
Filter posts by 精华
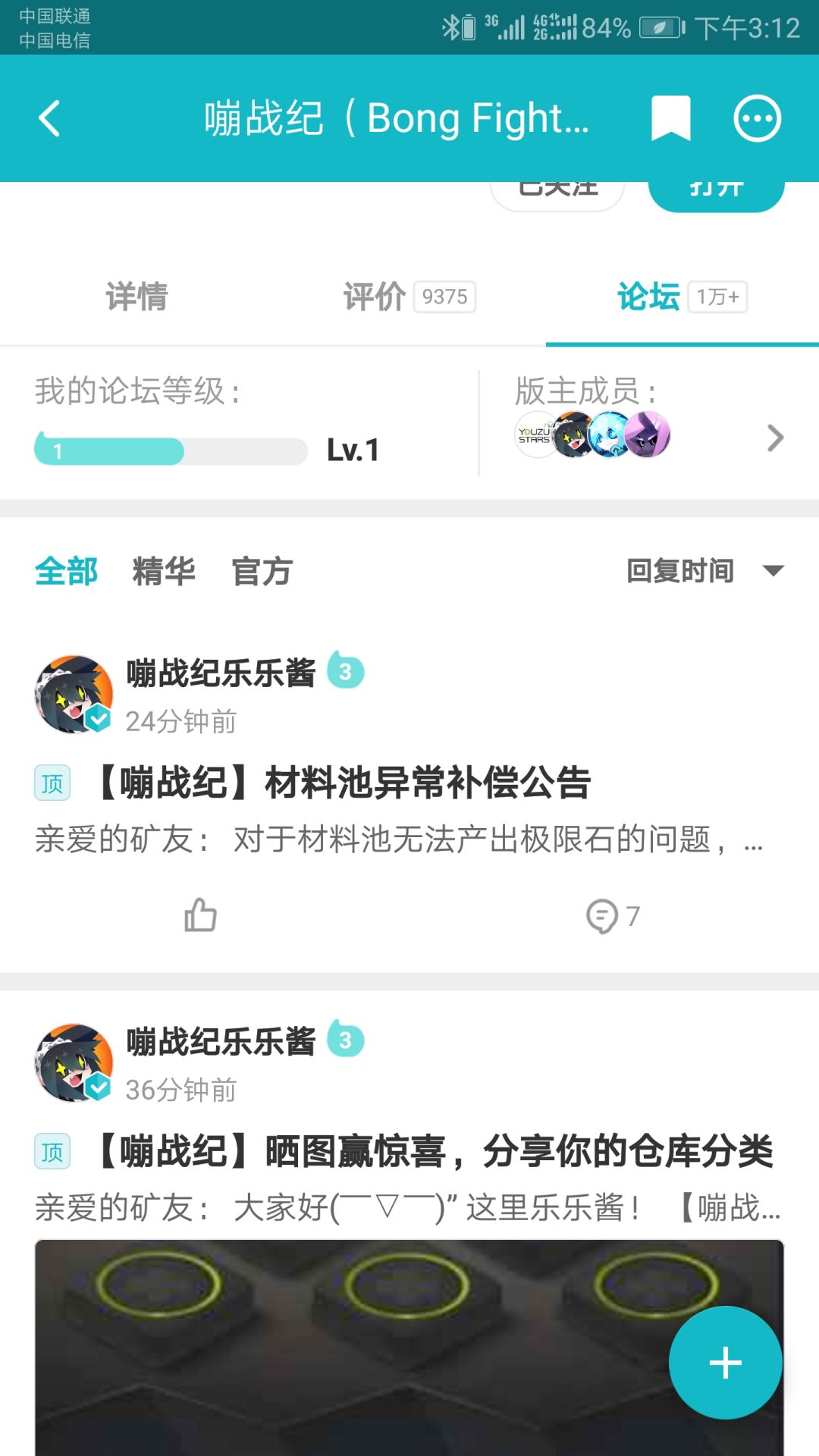(164, 570)
